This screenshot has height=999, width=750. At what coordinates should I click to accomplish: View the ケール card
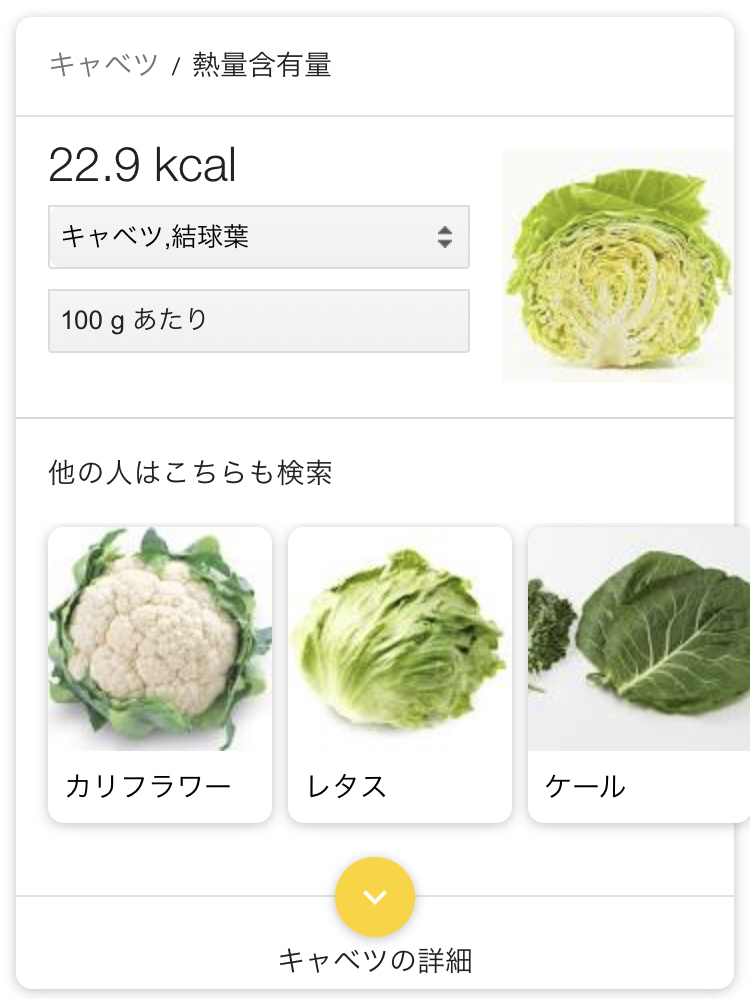638,674
